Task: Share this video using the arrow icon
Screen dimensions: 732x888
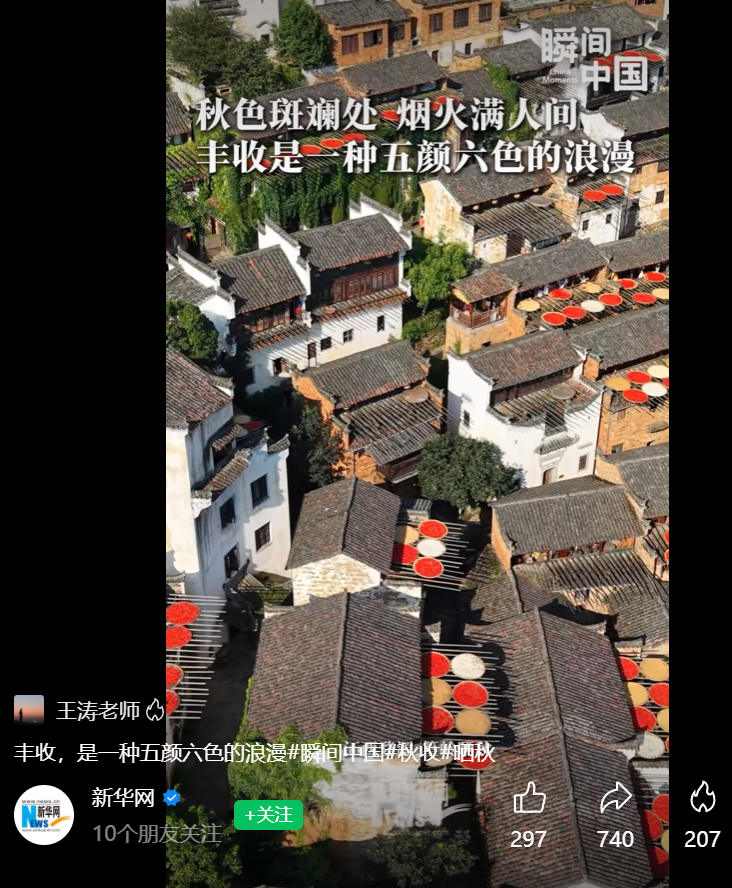Action: (615, 797)
